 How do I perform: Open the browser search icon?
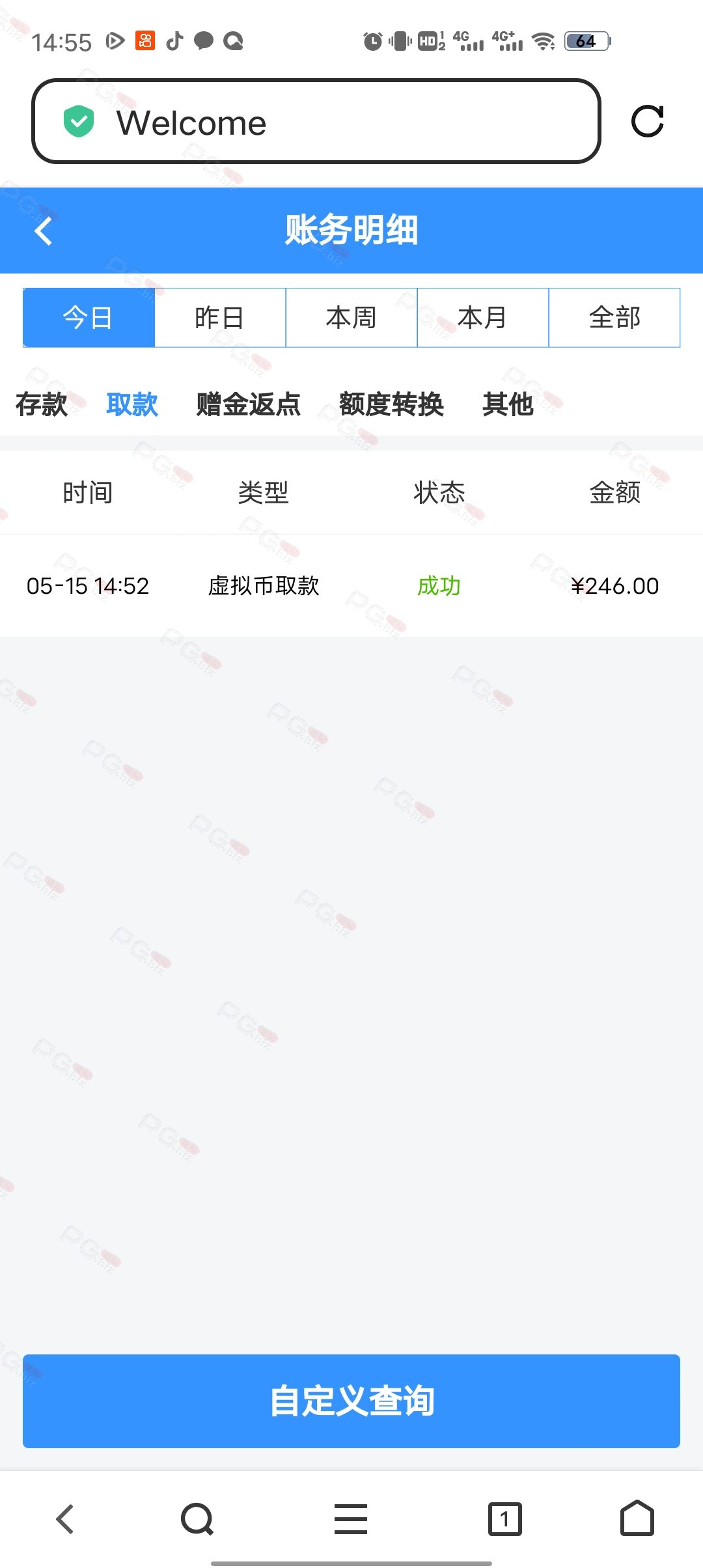tap(197, 1519)
